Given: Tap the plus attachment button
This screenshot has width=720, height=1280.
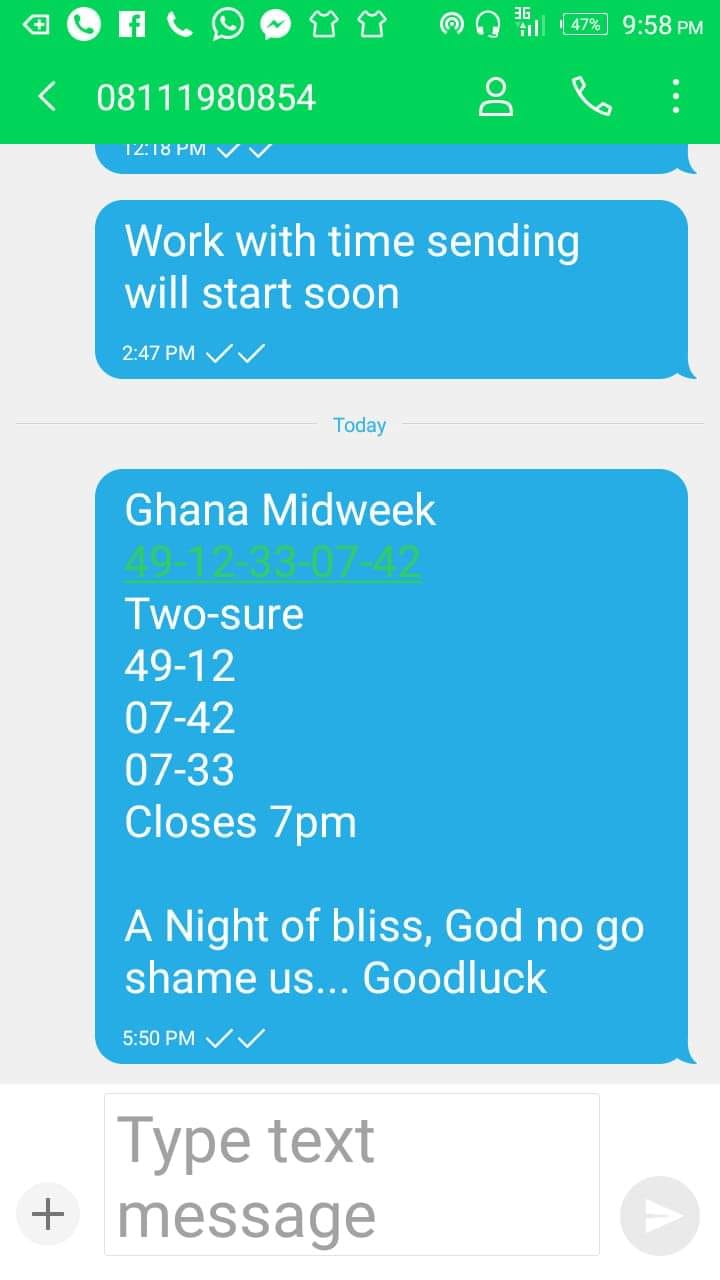Looking at the screenshot, I should (x=48, y=1215).
